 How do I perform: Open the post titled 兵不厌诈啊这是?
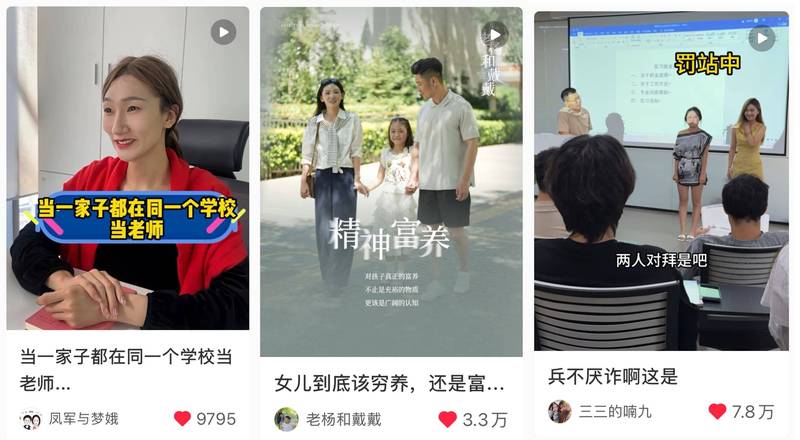pos(613,377)
